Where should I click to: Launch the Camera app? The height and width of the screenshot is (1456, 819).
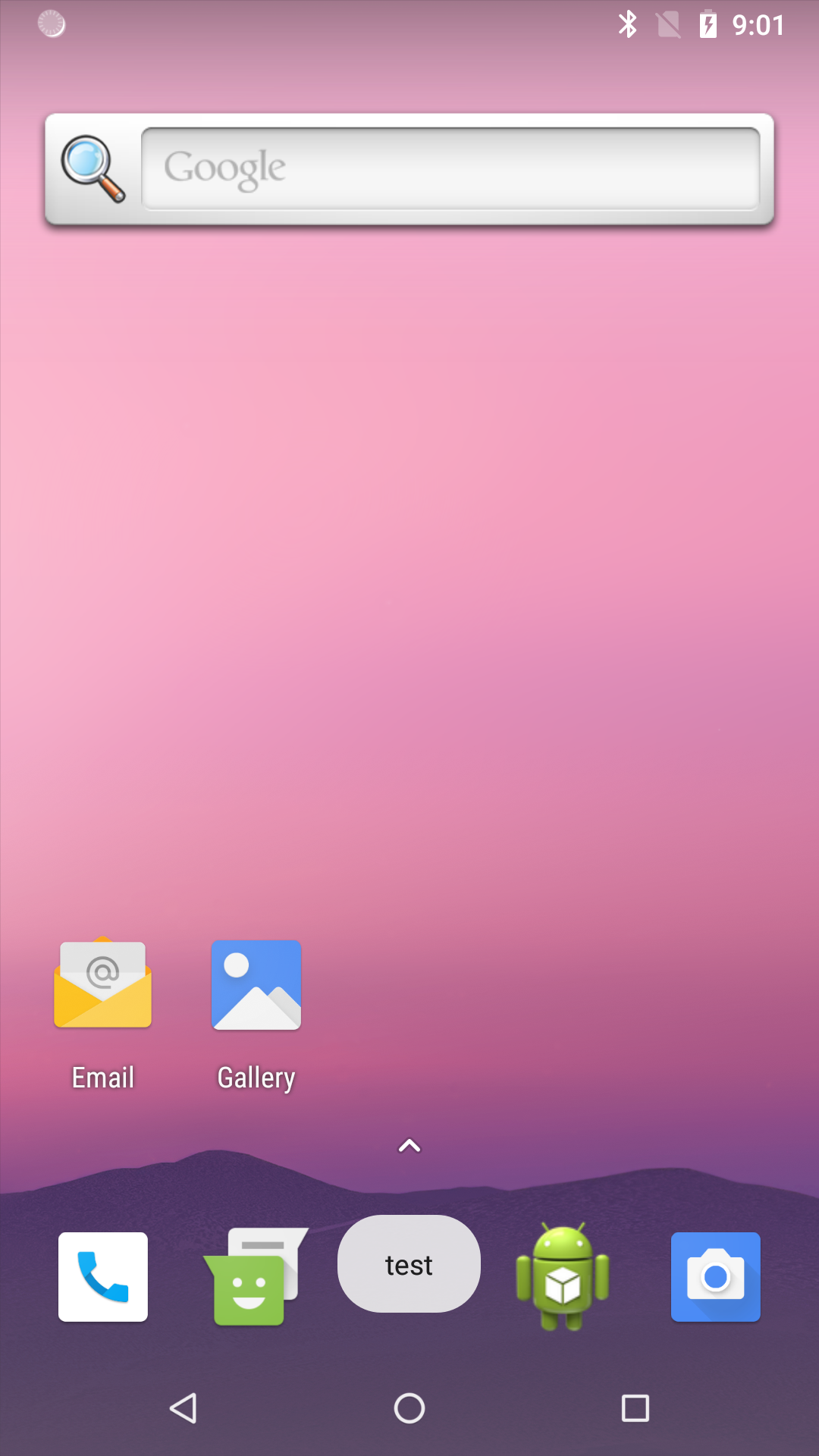click(715, 1276)
